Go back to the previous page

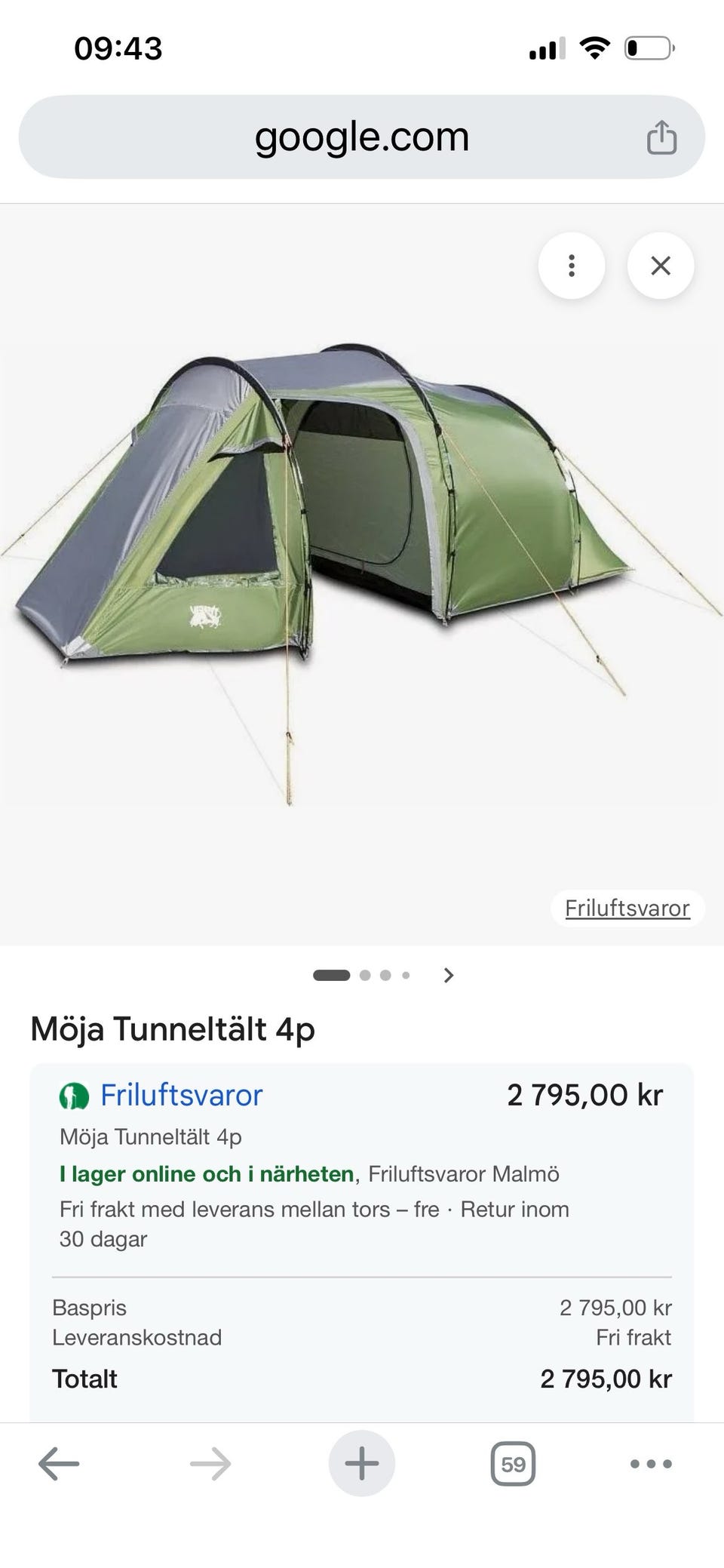click(59, 1465)
